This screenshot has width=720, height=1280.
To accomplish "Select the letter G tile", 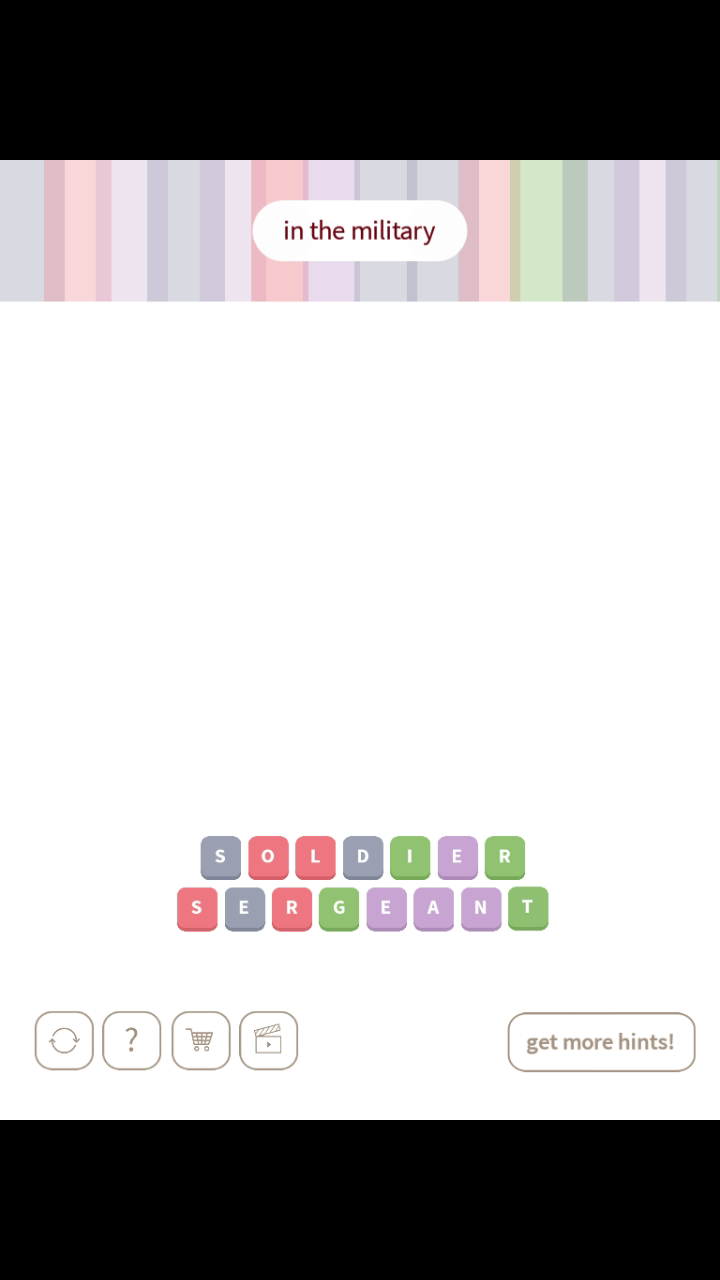I will tap(339, 908).
